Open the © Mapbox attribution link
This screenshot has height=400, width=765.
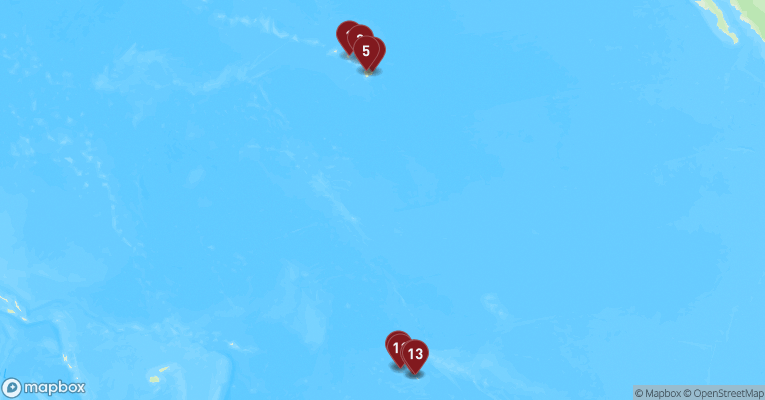pyautogui.click(x=657, y=393)
